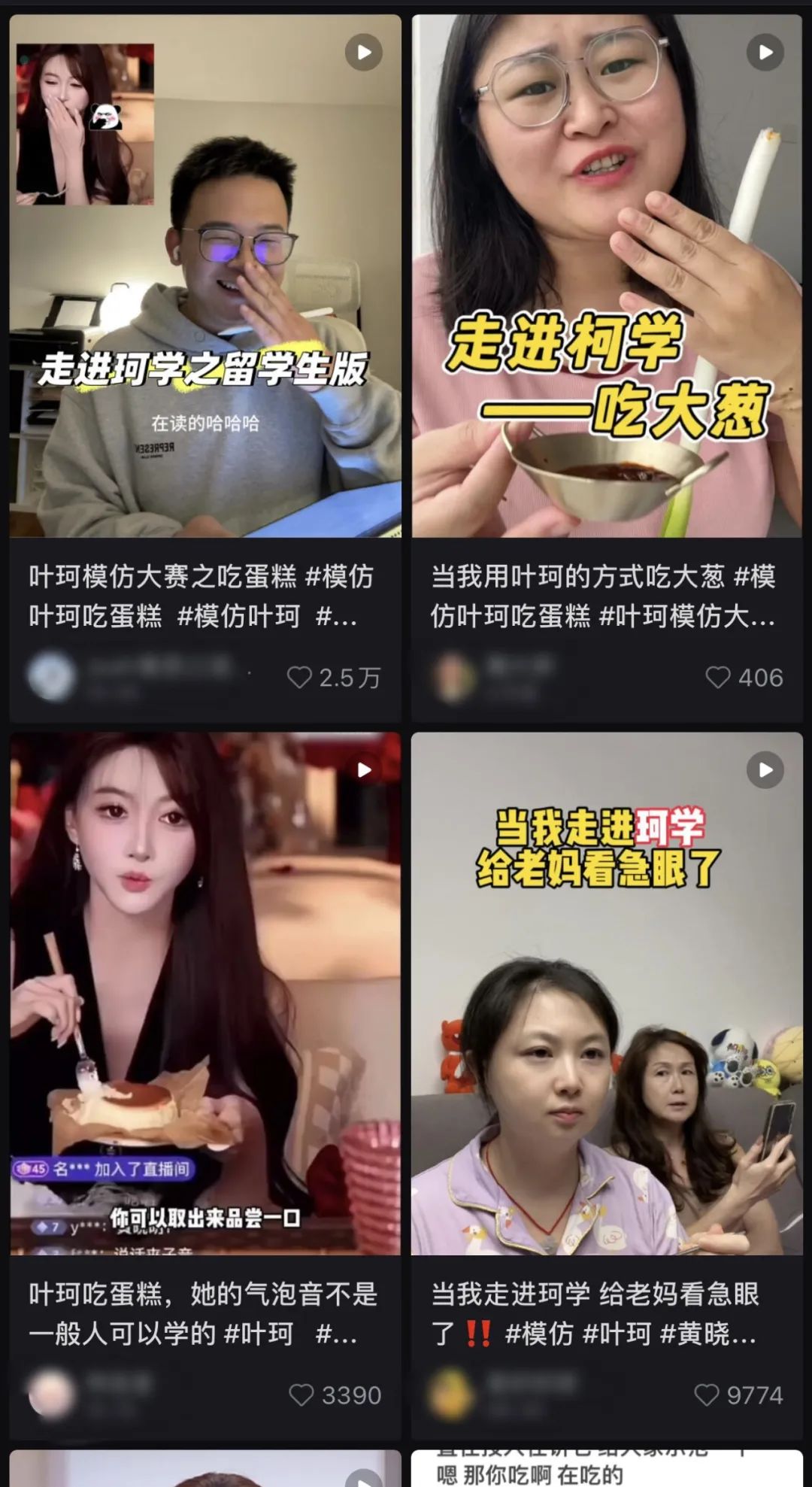This screenshot has height=1487, width=812.
Task: Open author avatar under 当我走进珂学 给老妈看急眼了 post
Action: point(453,1394)
